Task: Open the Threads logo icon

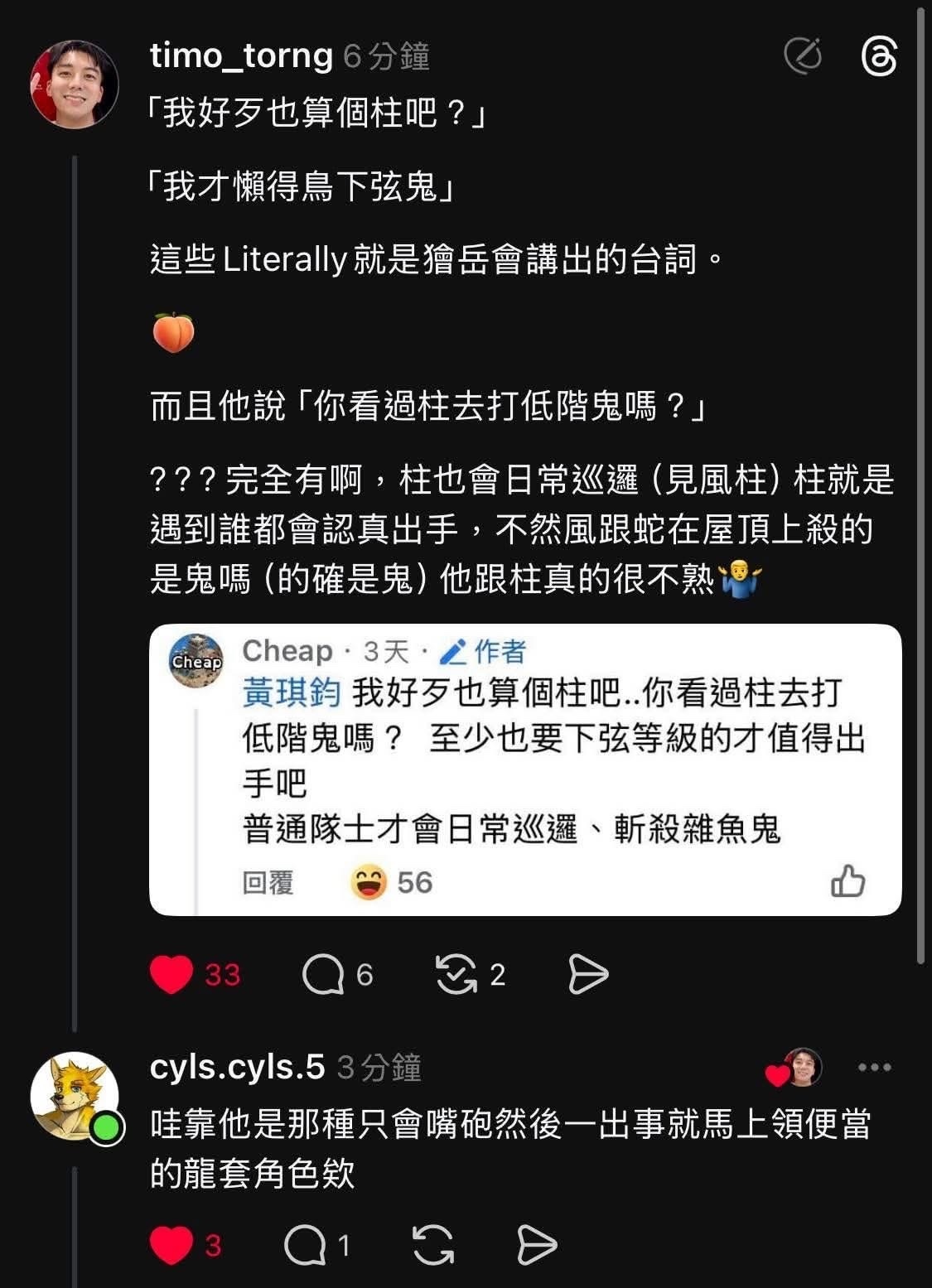Action: point(878,57)
